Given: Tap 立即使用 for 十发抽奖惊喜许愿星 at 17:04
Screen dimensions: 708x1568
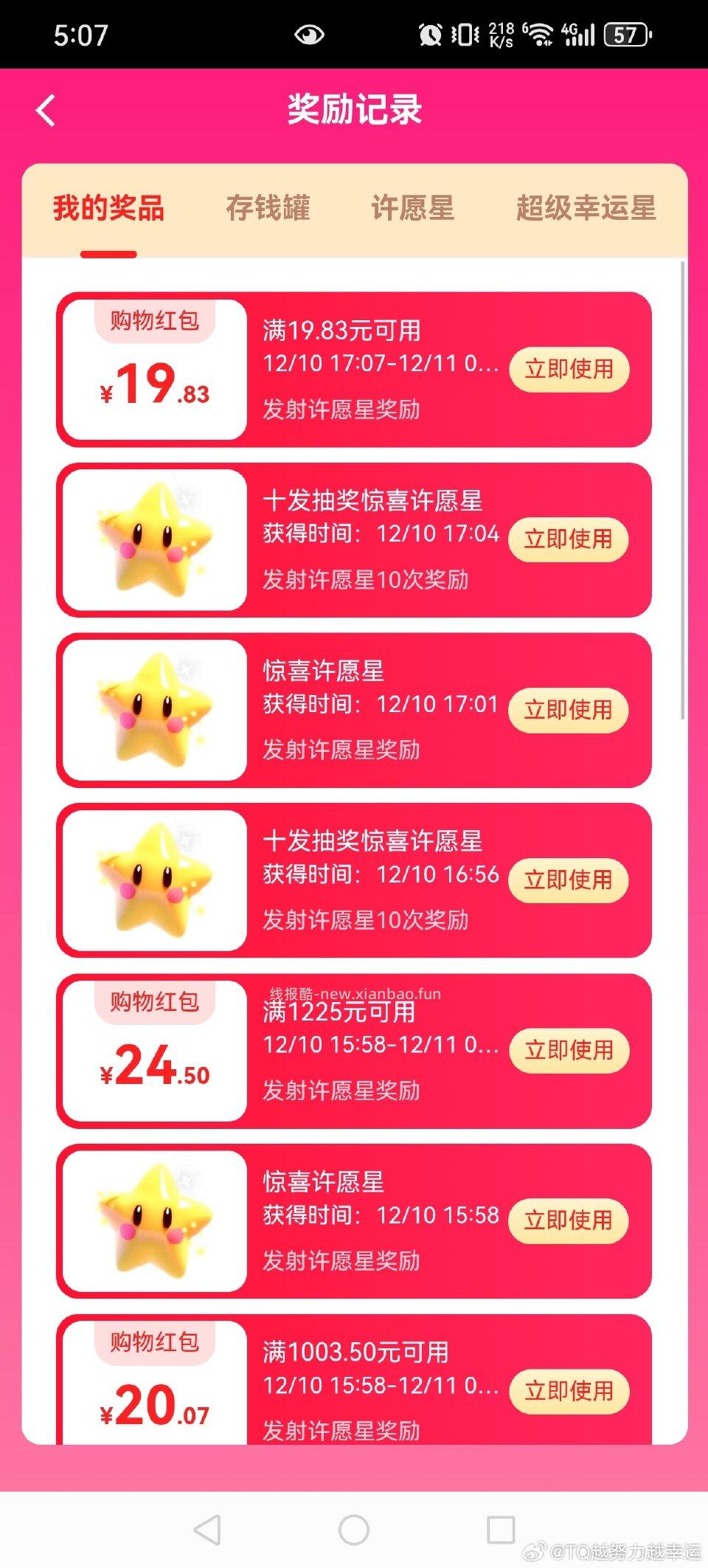Looking at the screenshot, I should pyautogui.click(x=569, y=539).
